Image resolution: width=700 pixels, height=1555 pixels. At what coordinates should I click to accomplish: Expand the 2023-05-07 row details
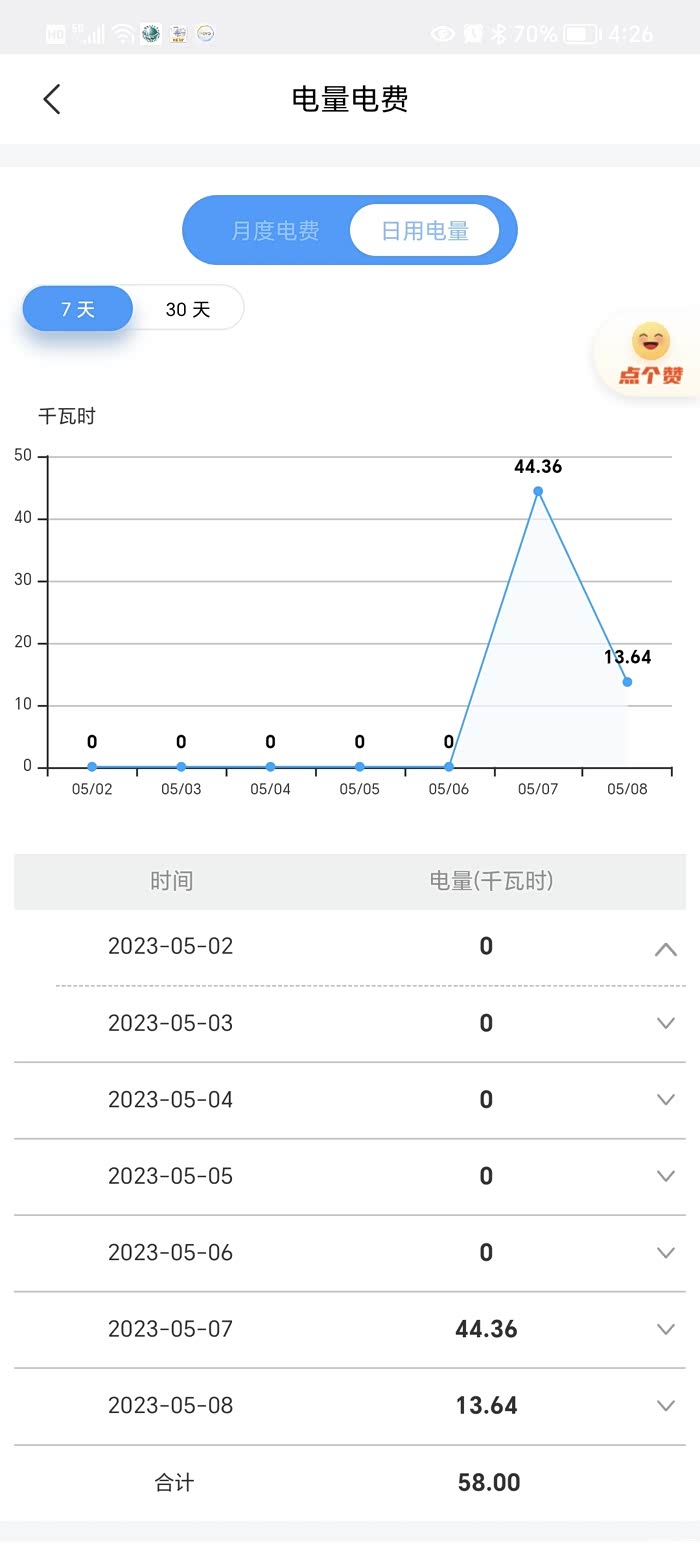click(x=665, y=1329)
